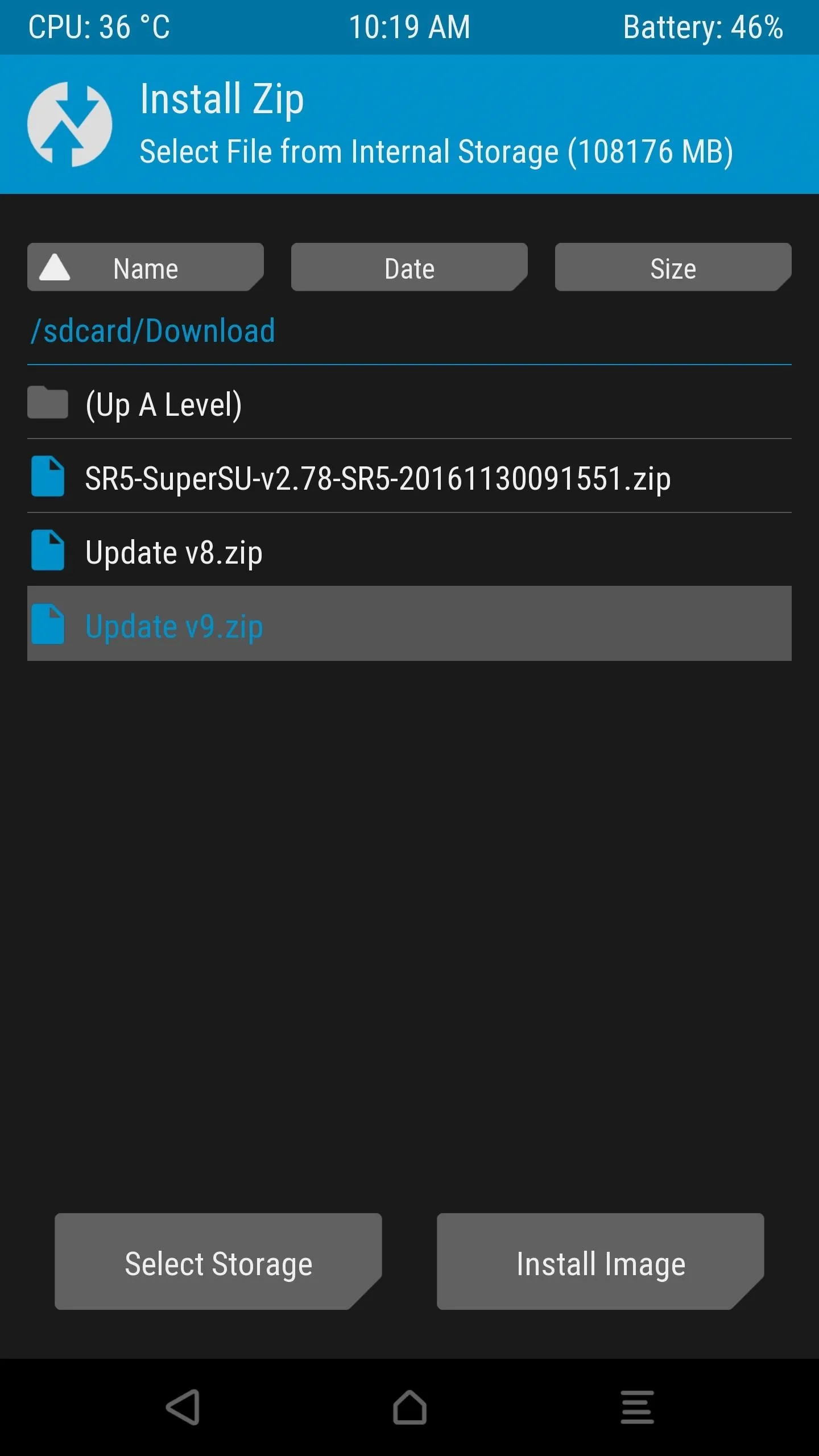Sort files by Date
The height and width of the screenshot is (1456, 819).
(x=409, y=267)
